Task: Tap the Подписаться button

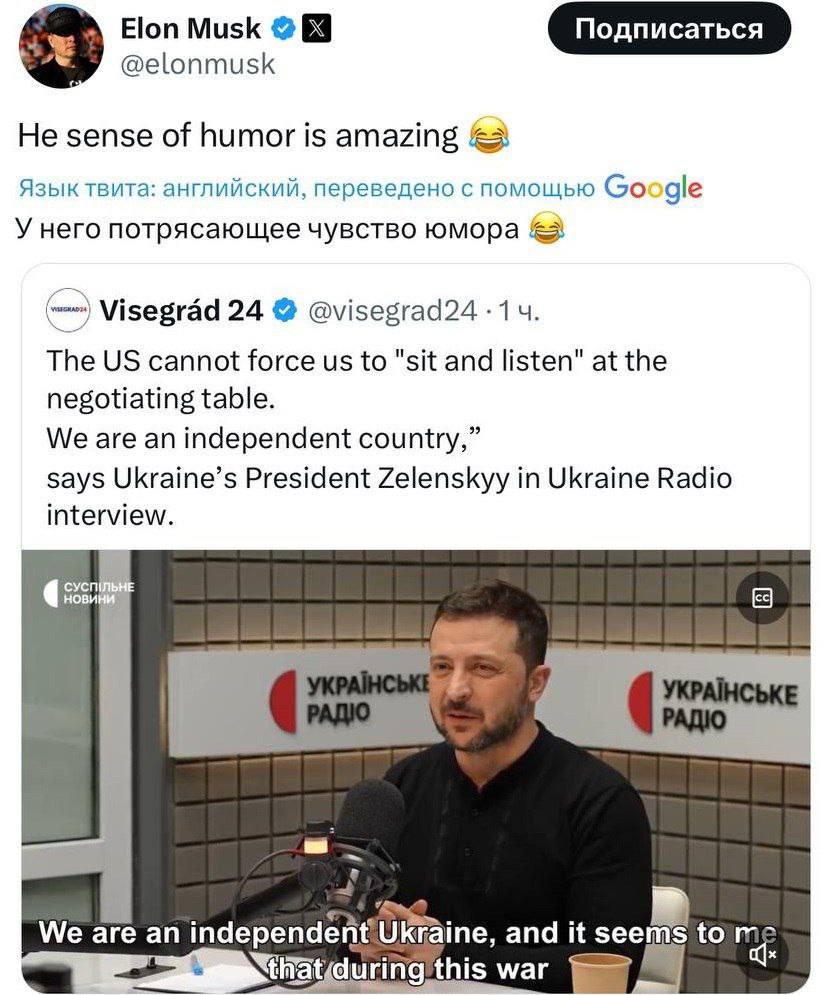Action: (x=669, y=29)
